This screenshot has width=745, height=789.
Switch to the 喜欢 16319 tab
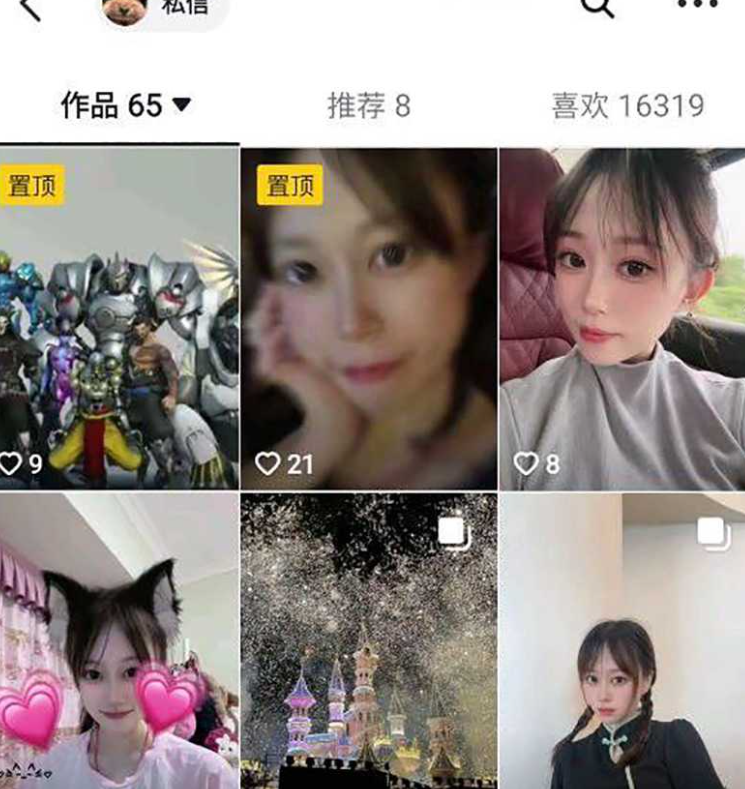[x=627, y=106]
